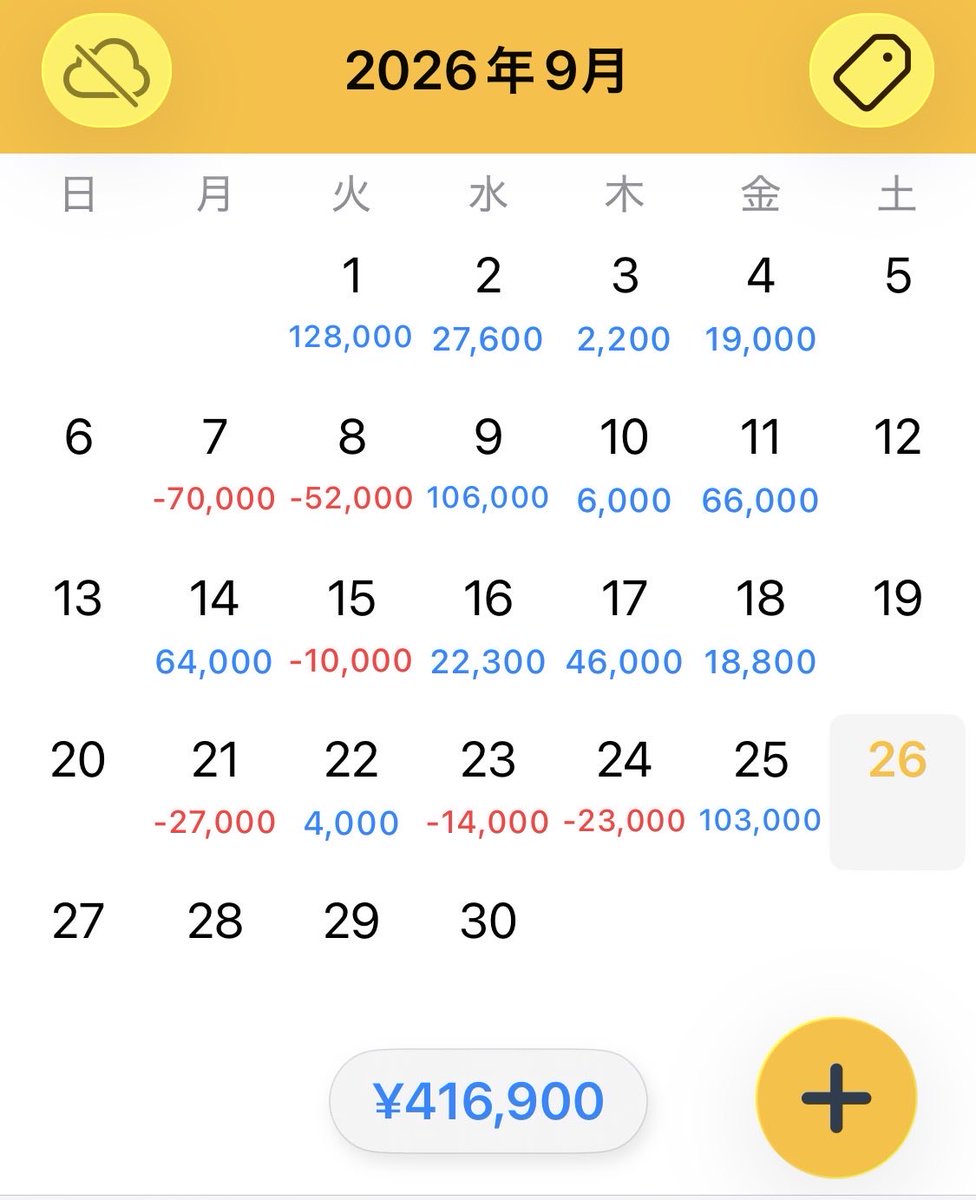
Task: Open day 11 showing 66,000
Action: 761,466
